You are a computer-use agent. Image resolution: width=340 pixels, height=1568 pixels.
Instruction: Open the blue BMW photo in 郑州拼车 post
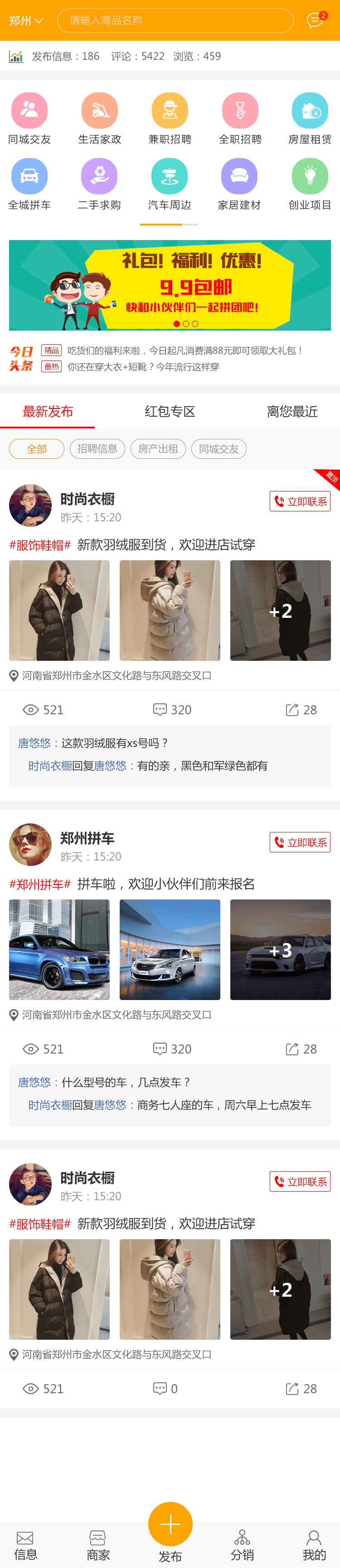tap(59, 949)
